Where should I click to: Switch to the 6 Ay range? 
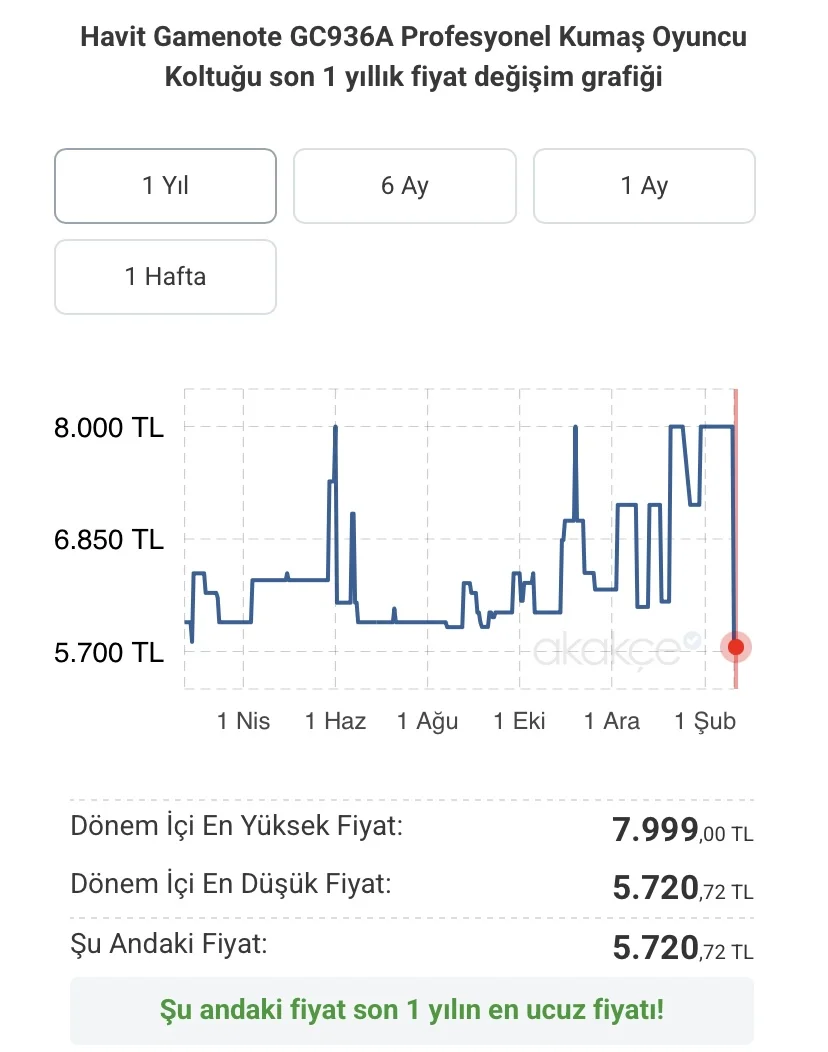(404, 186)
